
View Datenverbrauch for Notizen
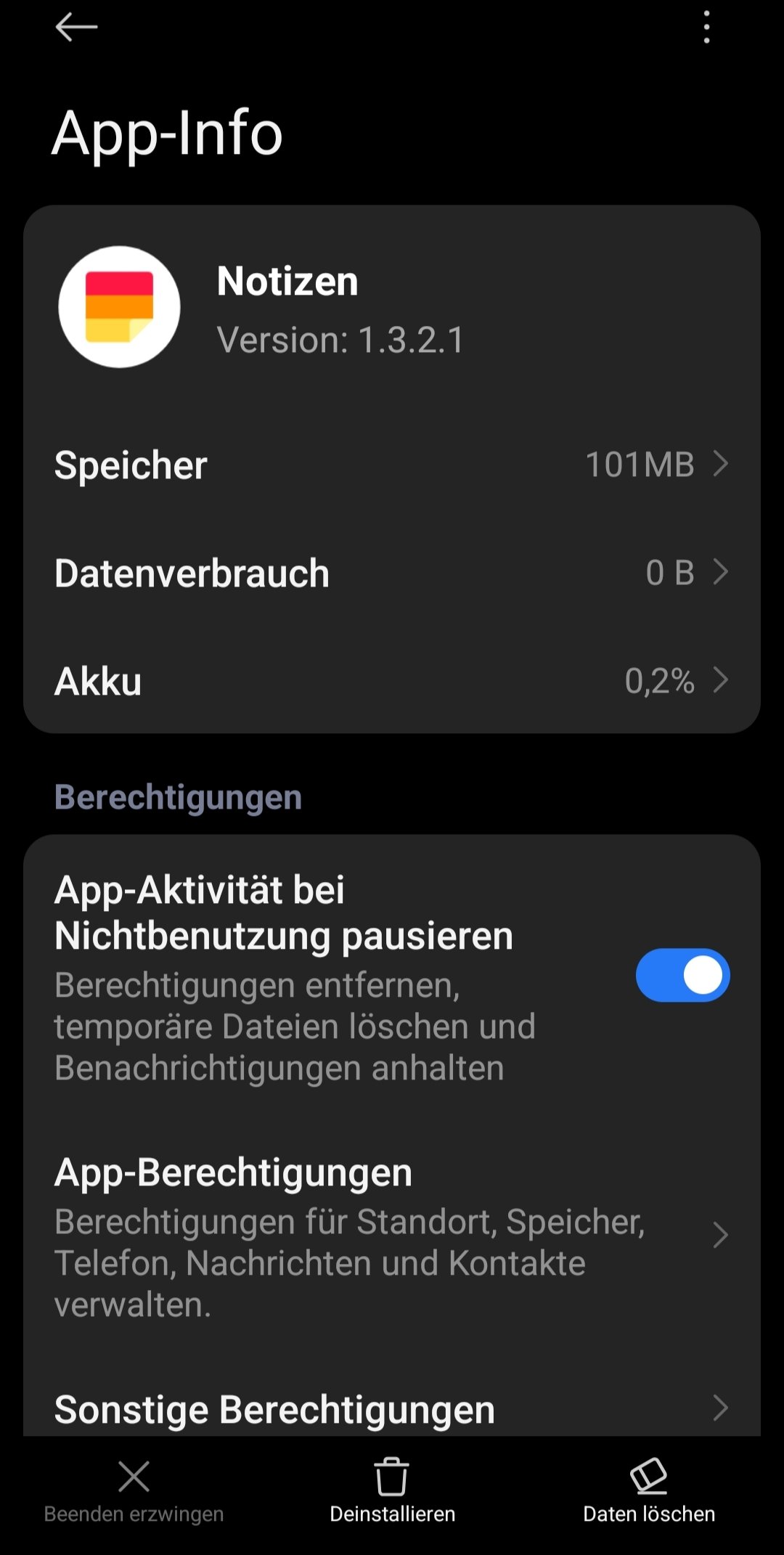point(392,573)
